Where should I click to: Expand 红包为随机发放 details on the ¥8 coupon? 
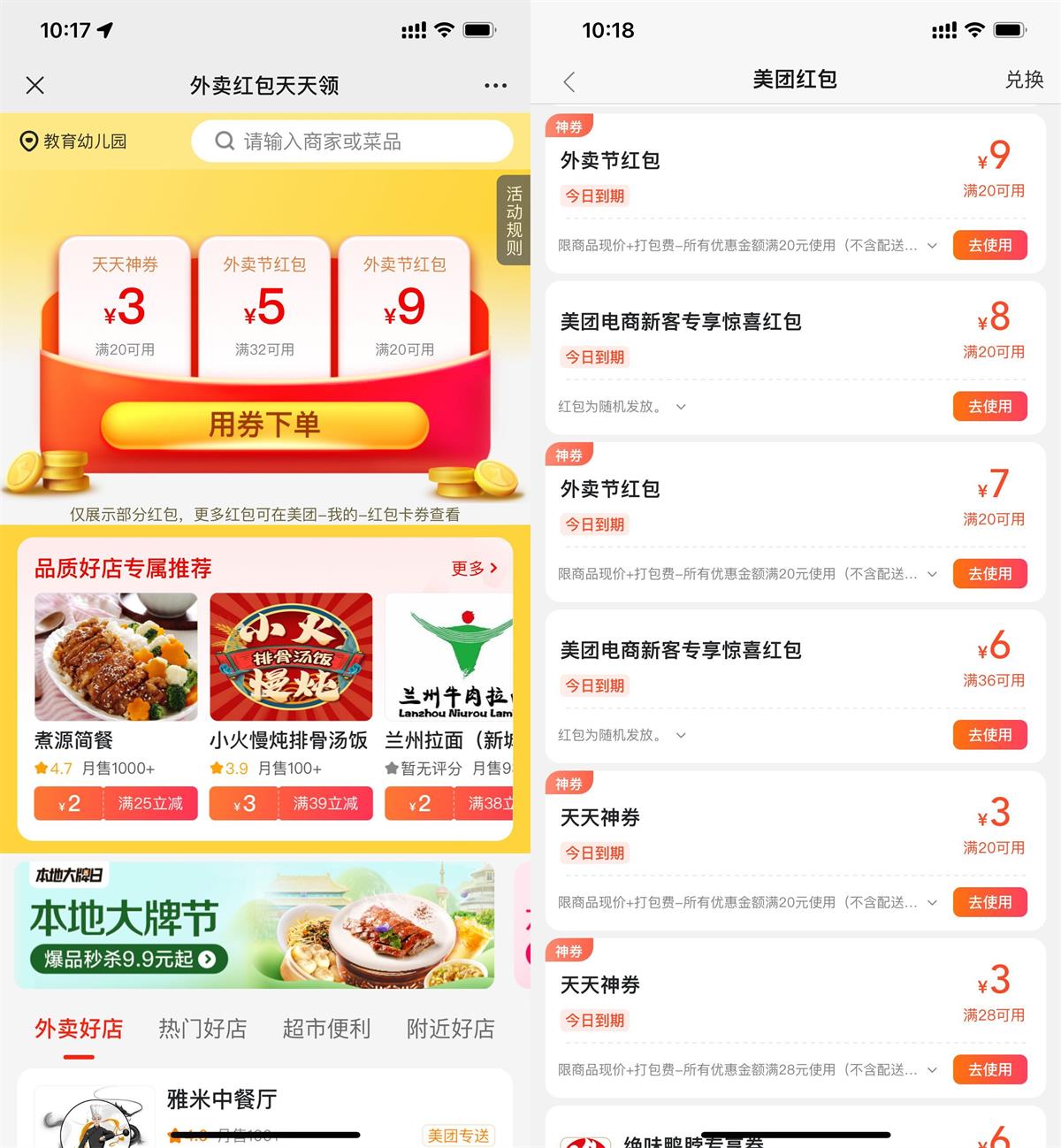pyautogui.click(x=680, y=407)
